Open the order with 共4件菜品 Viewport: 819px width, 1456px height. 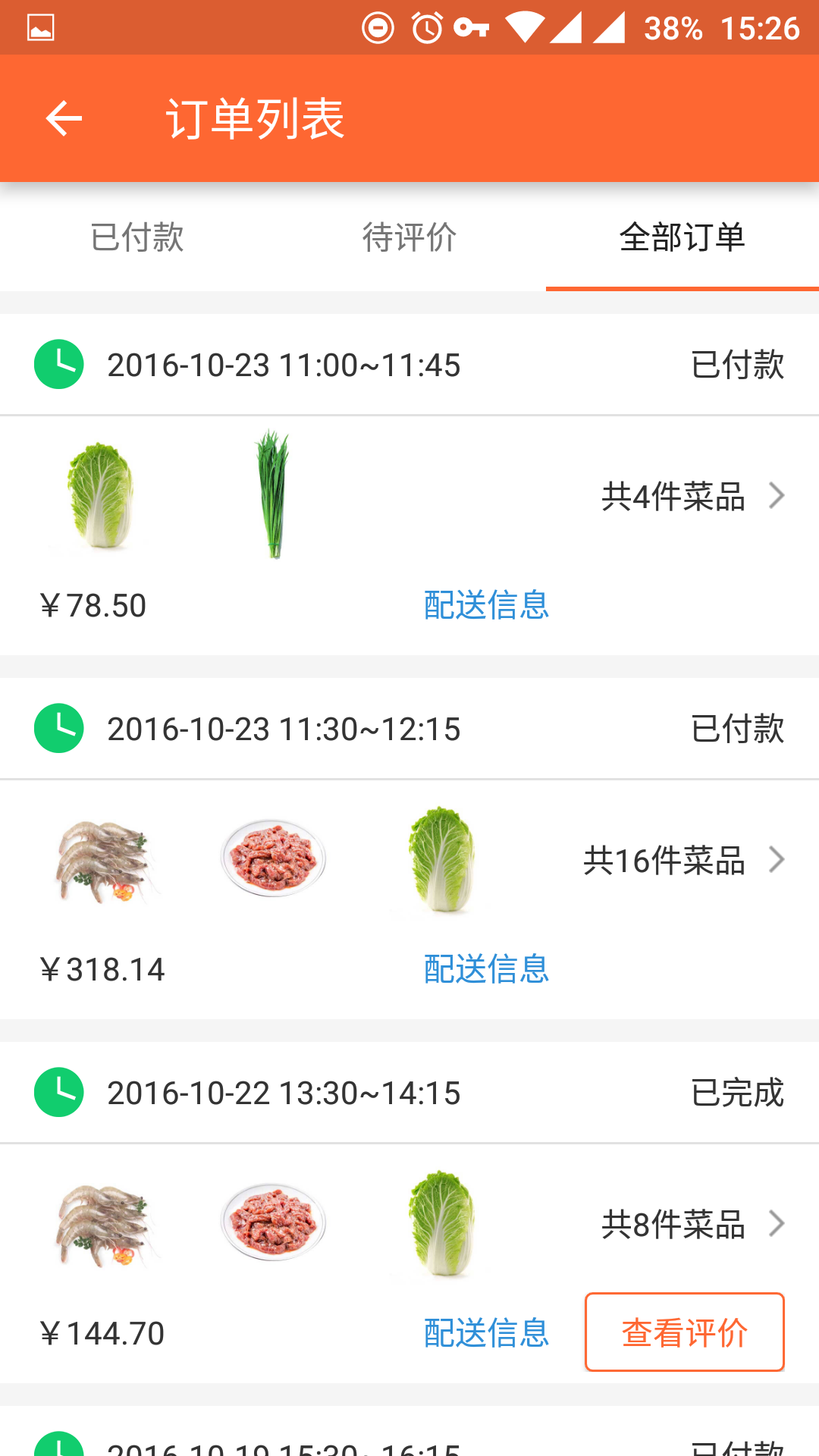(692, 497)
